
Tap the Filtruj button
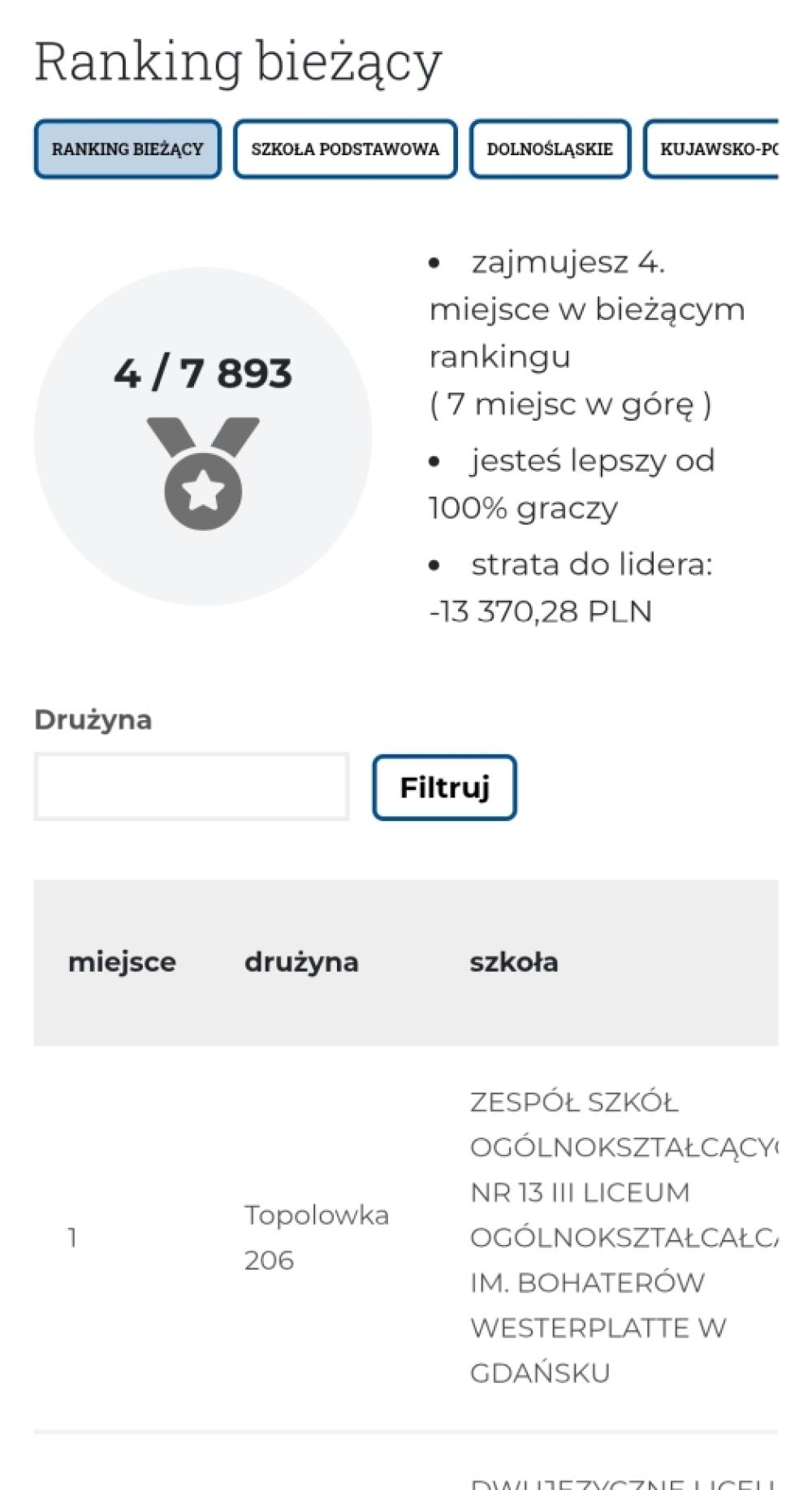click(x=445, y=788)
